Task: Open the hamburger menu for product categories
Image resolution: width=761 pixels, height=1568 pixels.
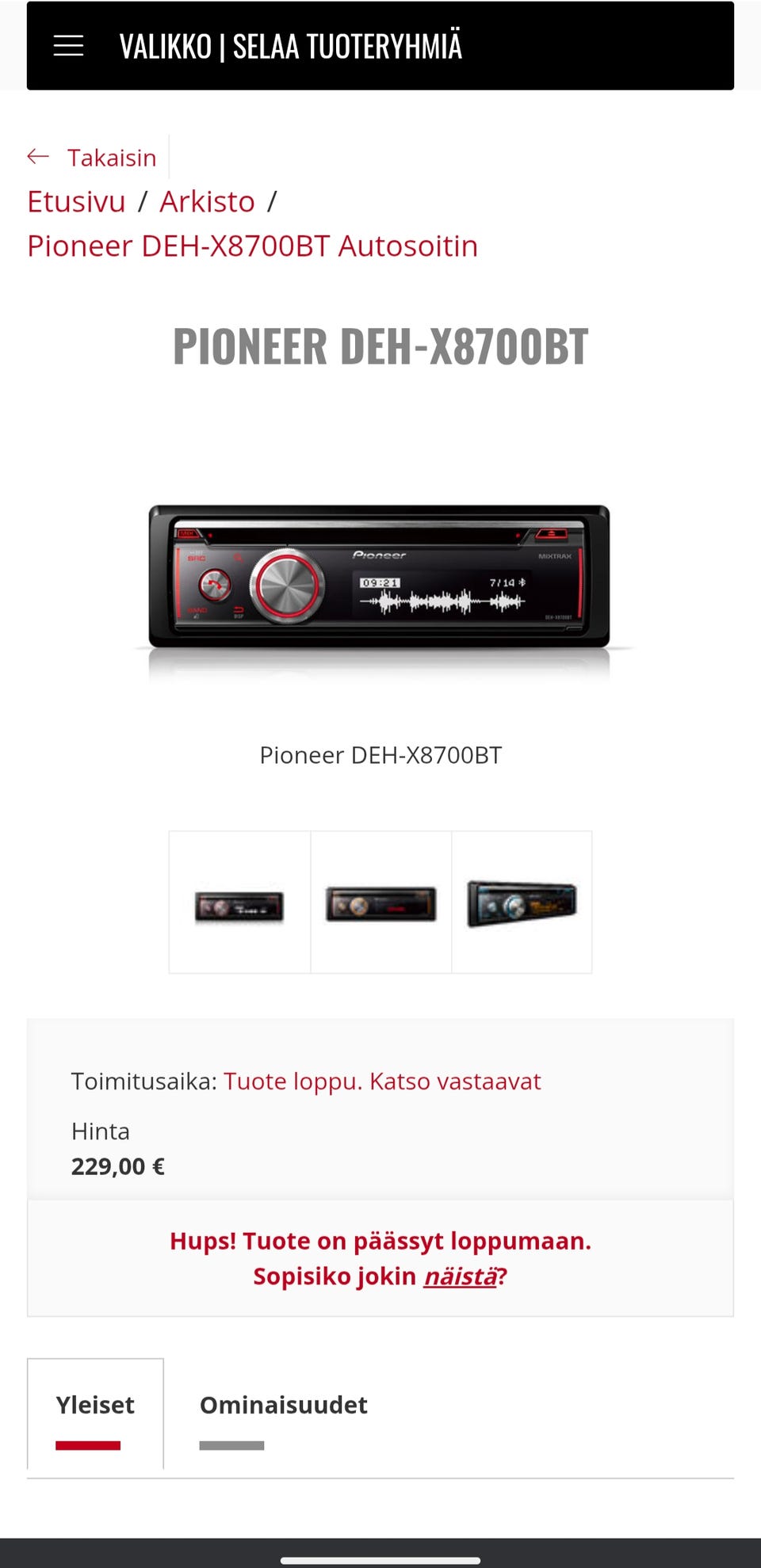Action: point(68,46)
